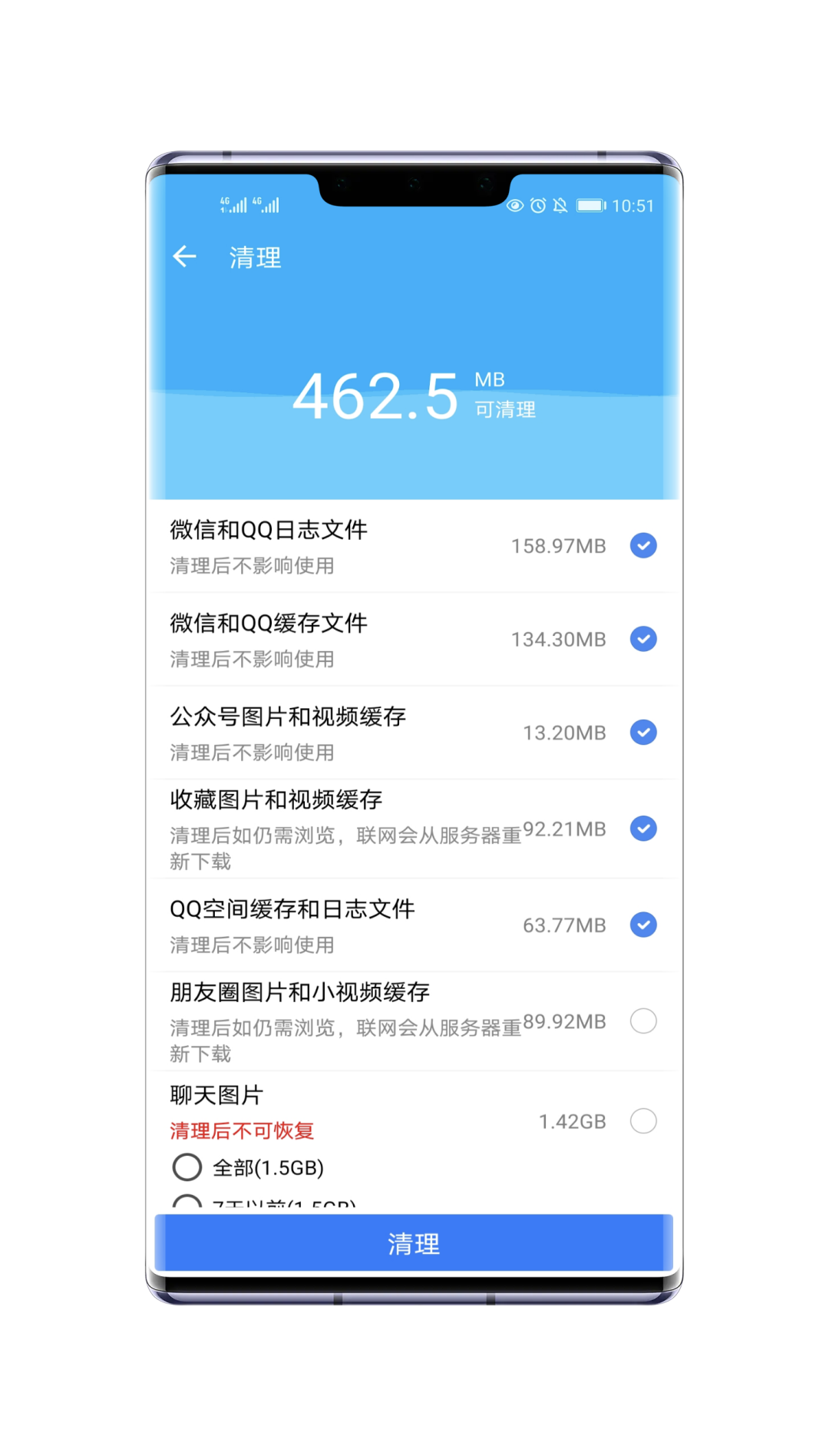The width and height of the screenshot is (829, 1456).
Task: Tap the 清理 button at the bottom
Action: pyautogui.click(x=414, y=1242)
